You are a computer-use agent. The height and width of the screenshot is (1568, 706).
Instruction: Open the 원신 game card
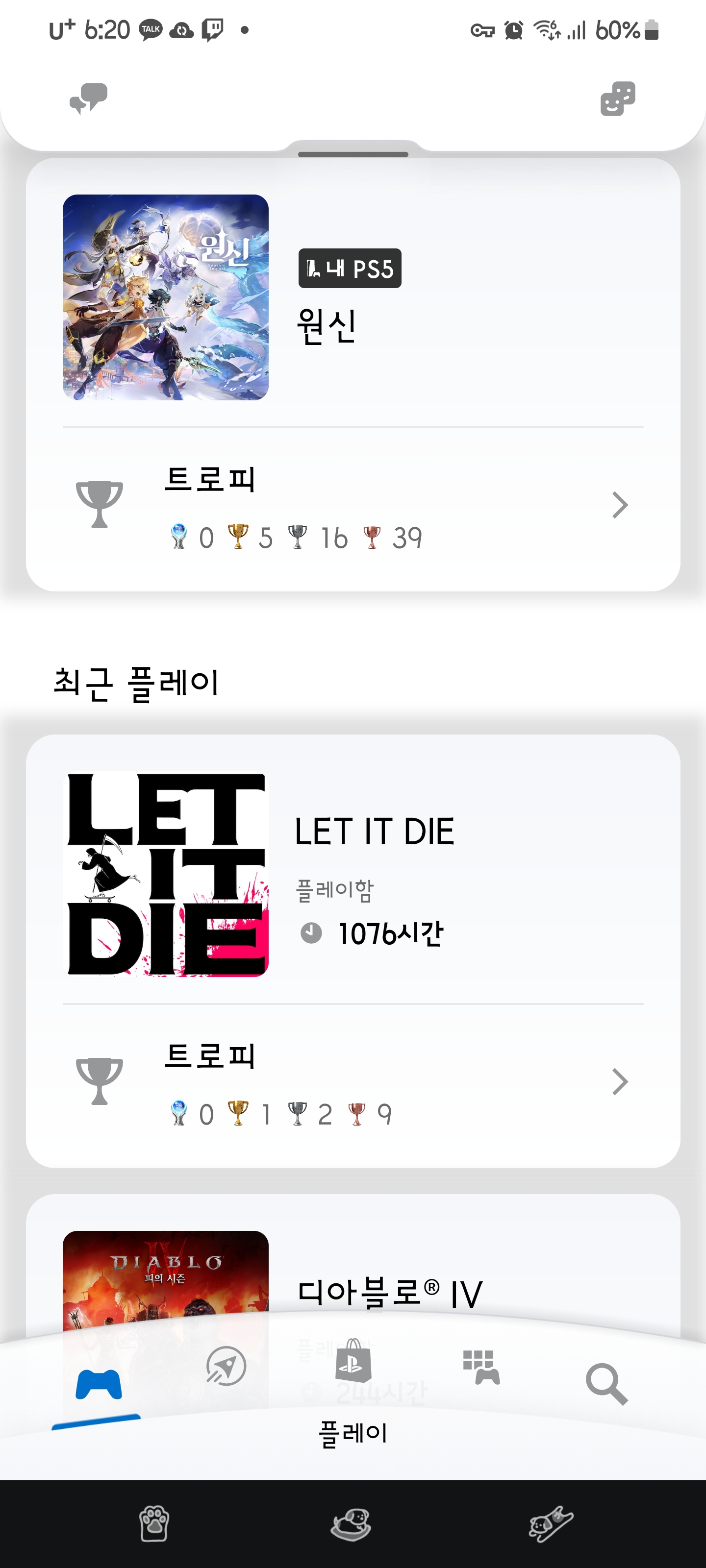pyautogui.click(x=352, y=297)
